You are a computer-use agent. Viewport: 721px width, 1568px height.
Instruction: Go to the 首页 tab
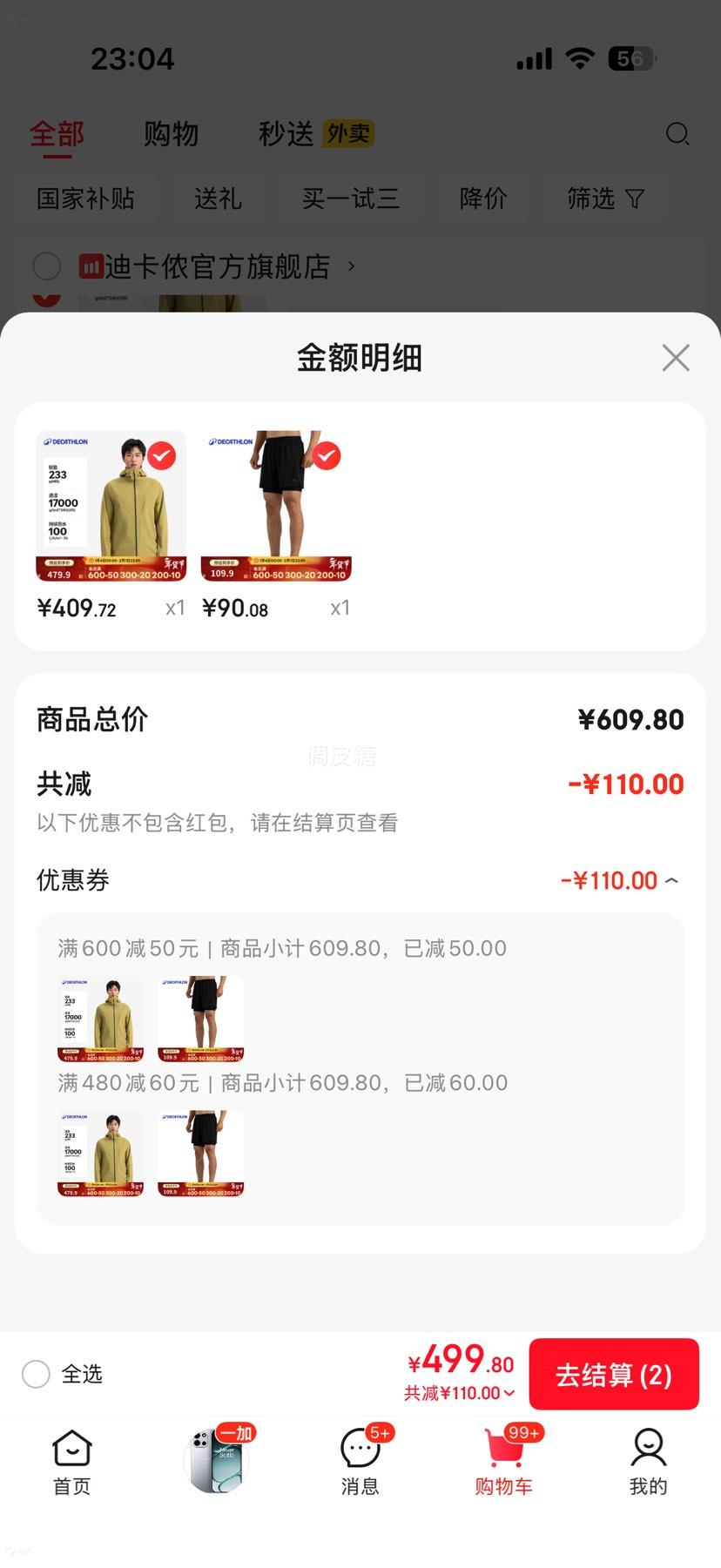tap(71, 1462)
